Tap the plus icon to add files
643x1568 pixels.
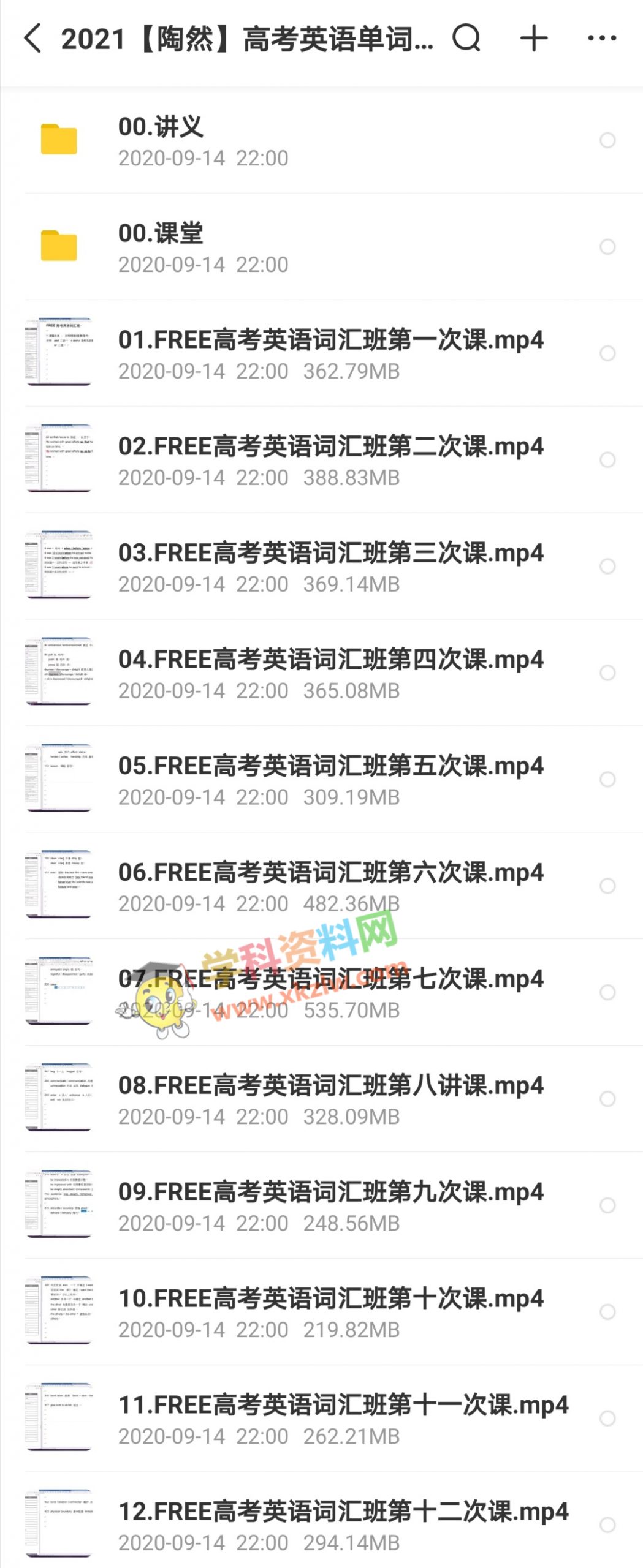click(534, 39)
